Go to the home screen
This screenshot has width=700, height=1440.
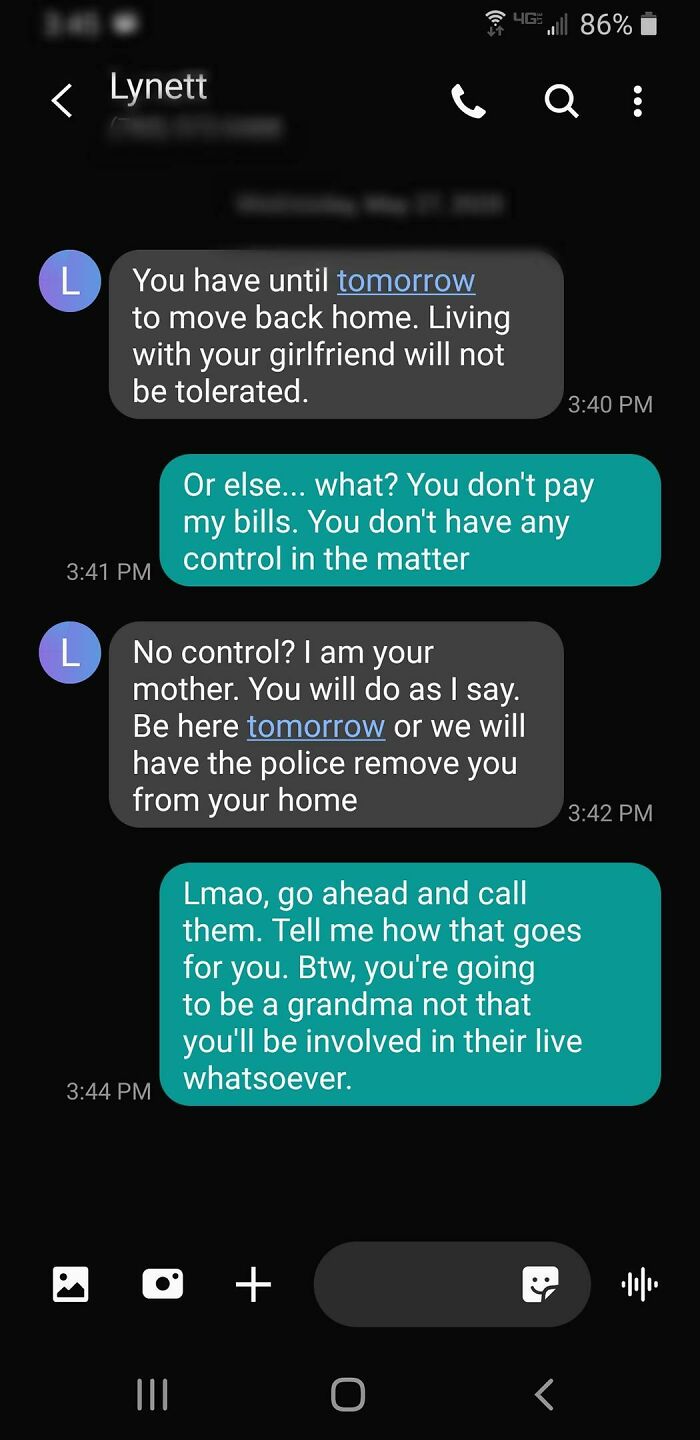(x=348, y=1394)
